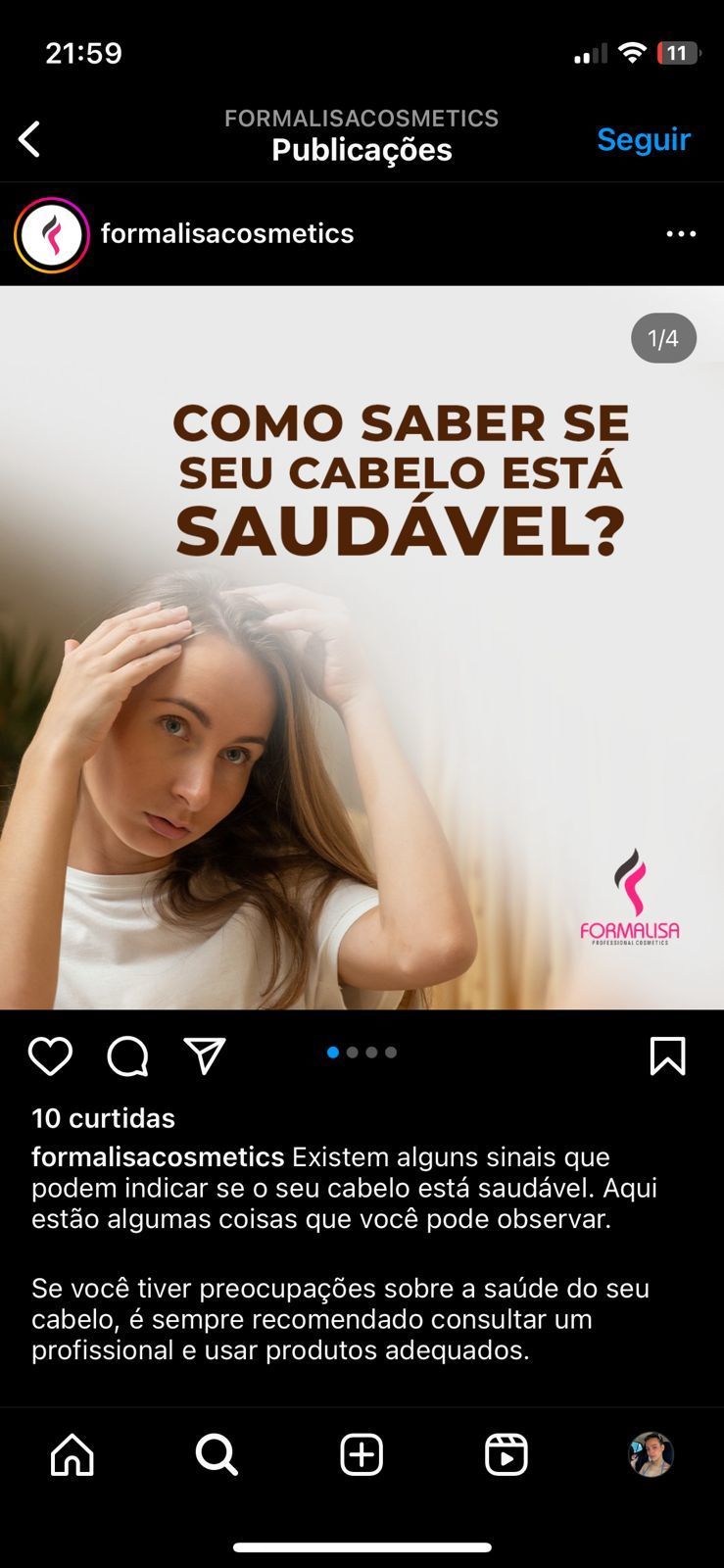Viewport: 724px width, 1568px height.
Task: Go back using the top-left arrow
Action: (x=30, y=139)
